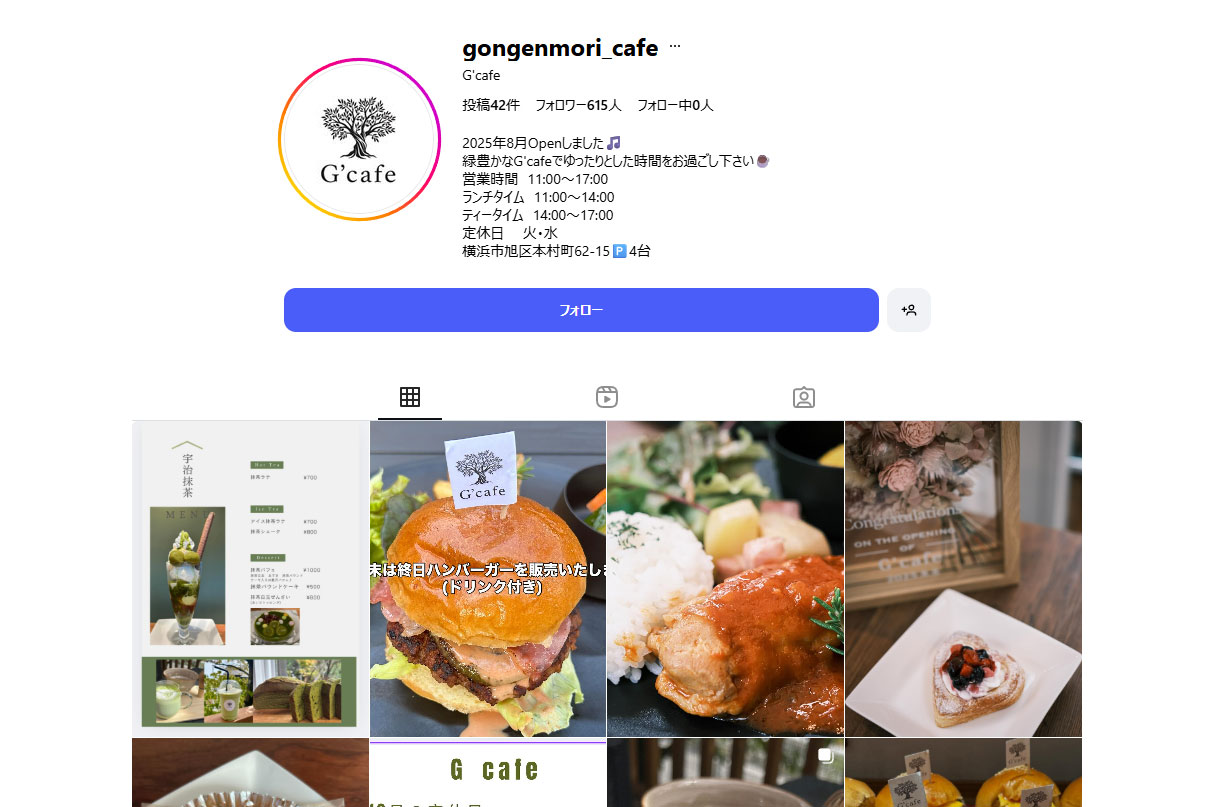
Task: Open the pumpkin desserts post
Action: click(x=963, y=774)
